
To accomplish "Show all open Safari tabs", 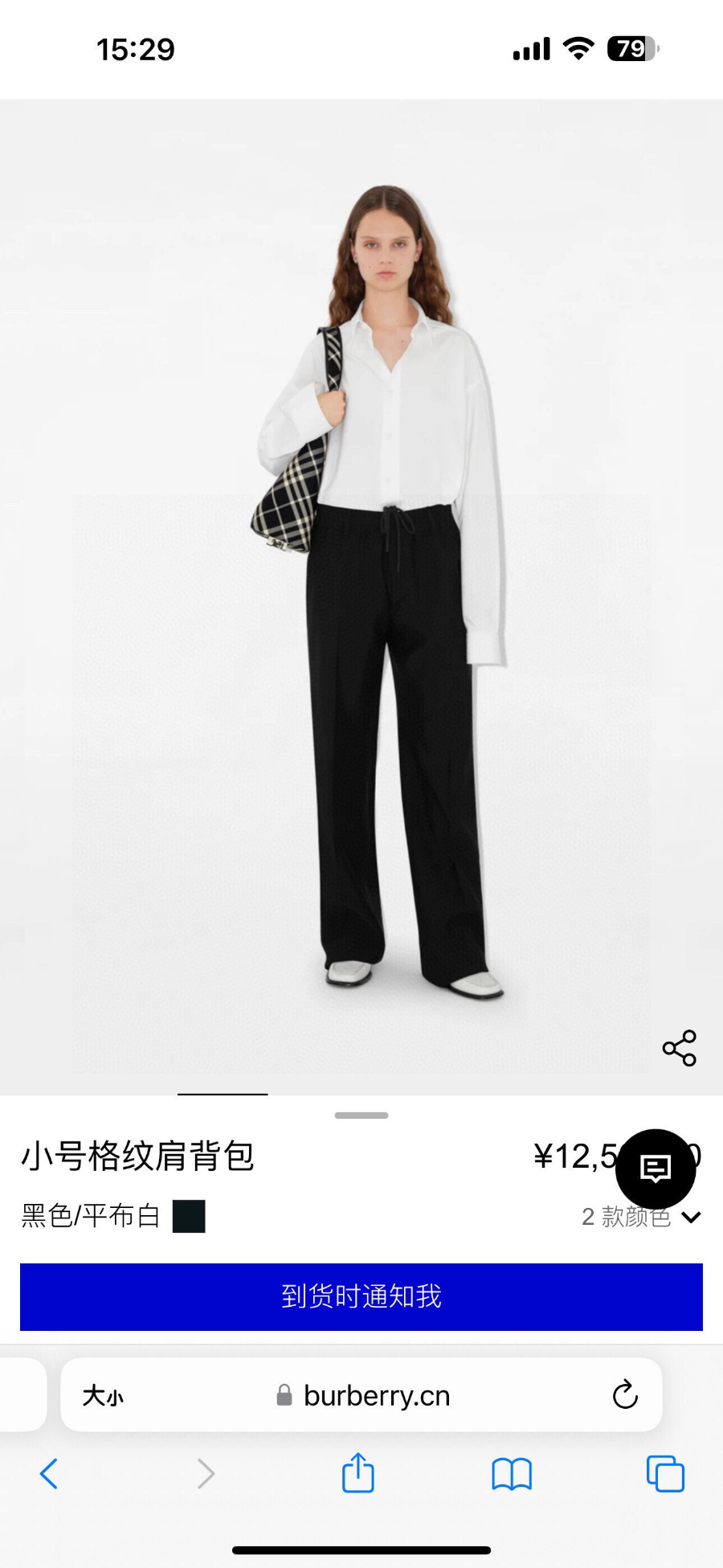I will (x=665, y=1473).
